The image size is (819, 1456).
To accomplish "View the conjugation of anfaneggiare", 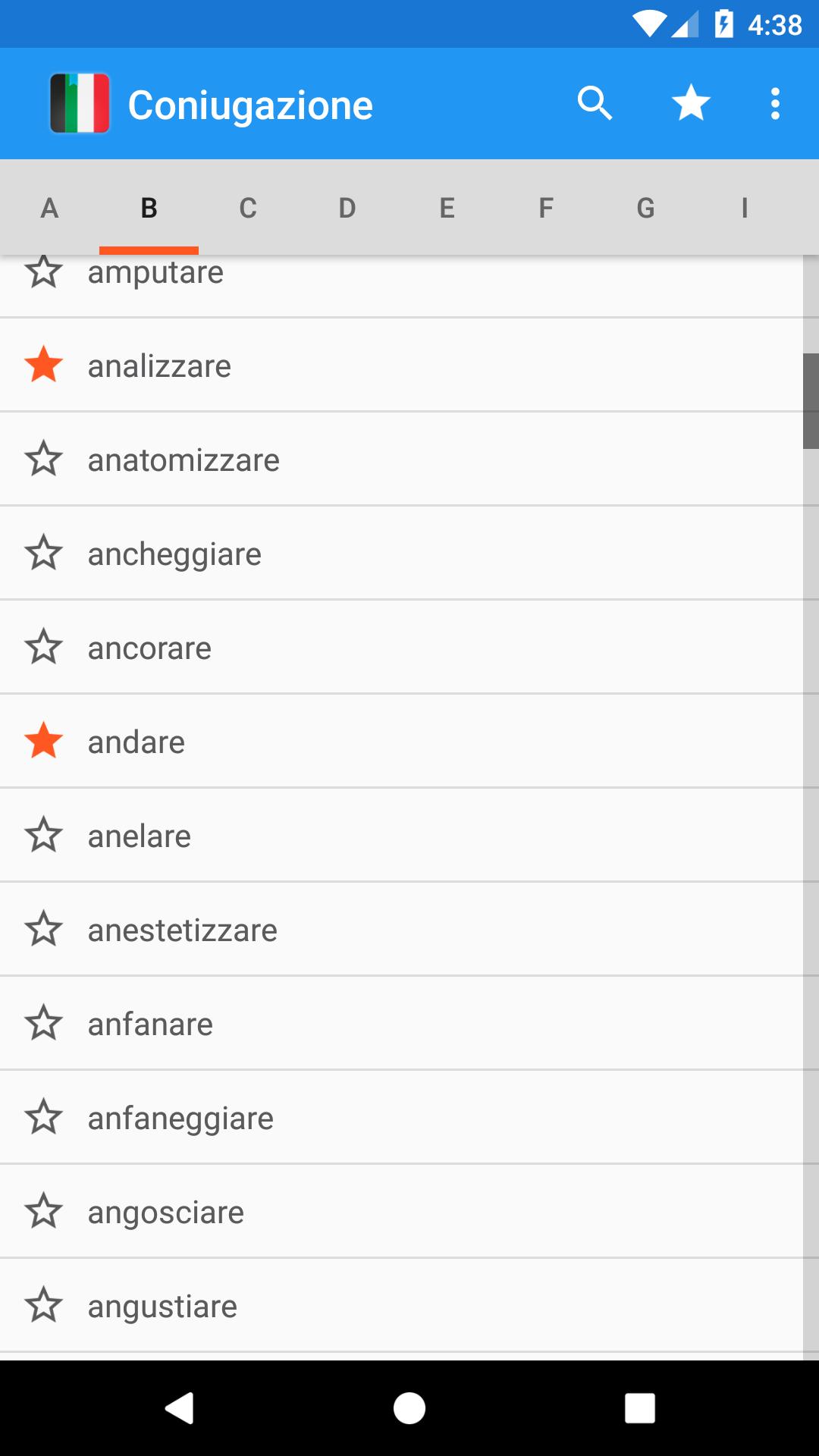I will [180, 1119].
